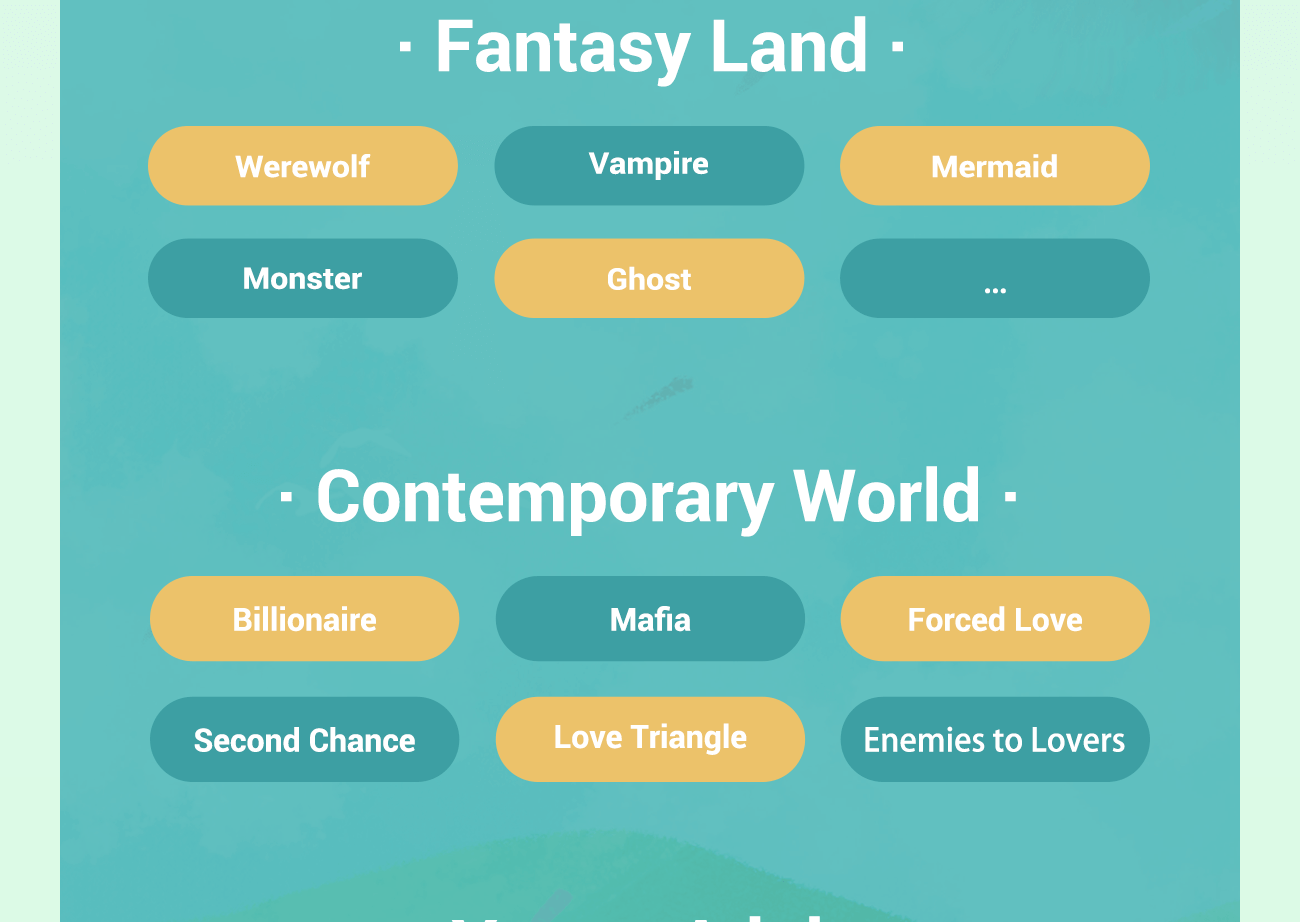Tap the Second Chance tag
Image resolution: width=1300 pixels, height=922 pixels.
[305, 740]
